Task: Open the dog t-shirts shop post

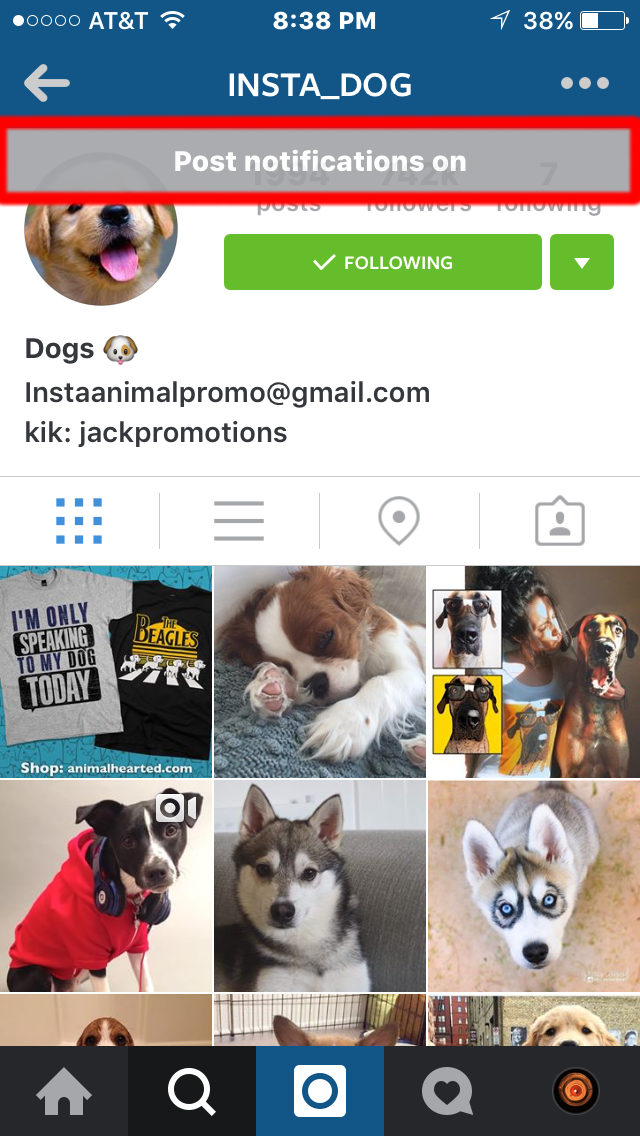Action: tap(106, 672)
